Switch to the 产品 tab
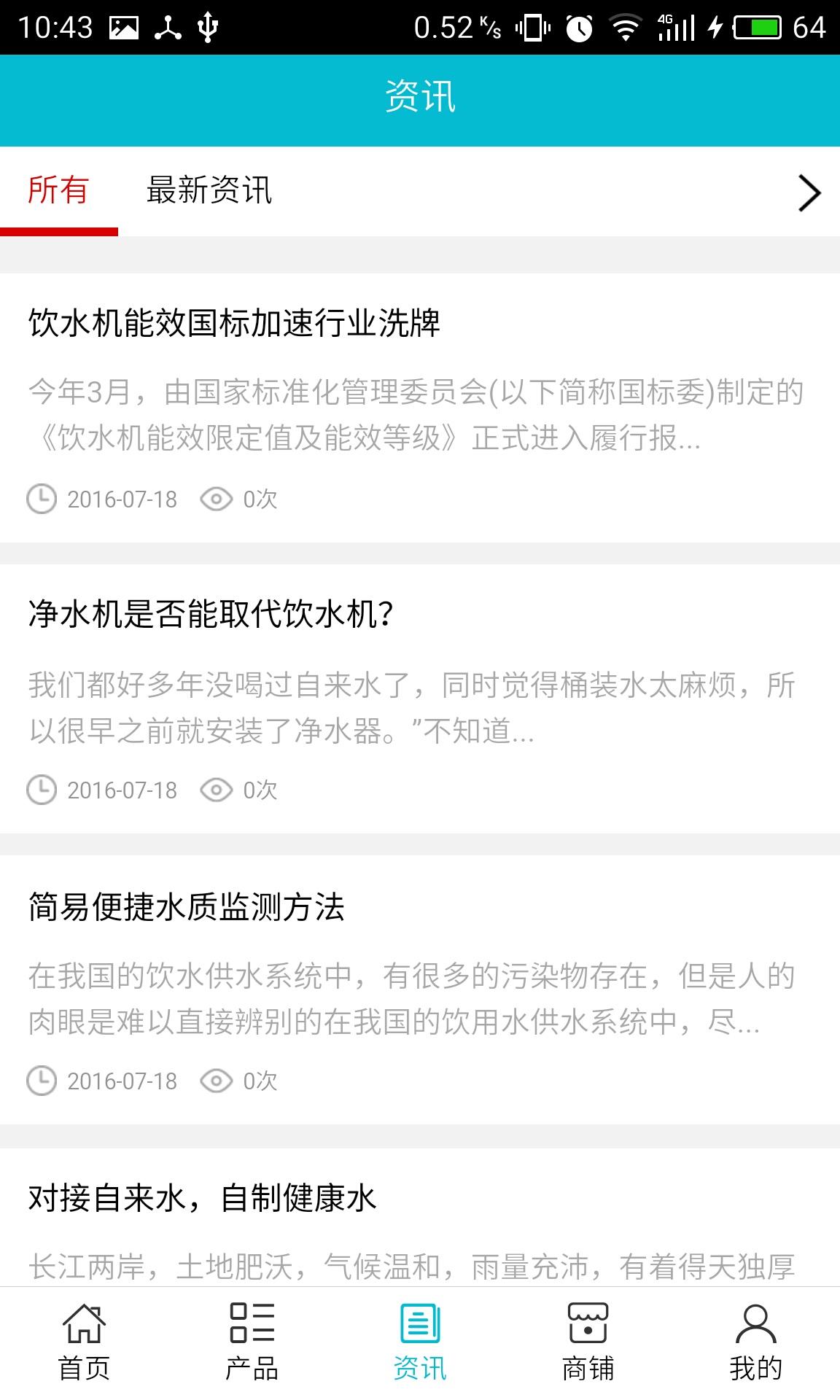This screenshot has height=1400, width=840. [x=252, y=1343]
